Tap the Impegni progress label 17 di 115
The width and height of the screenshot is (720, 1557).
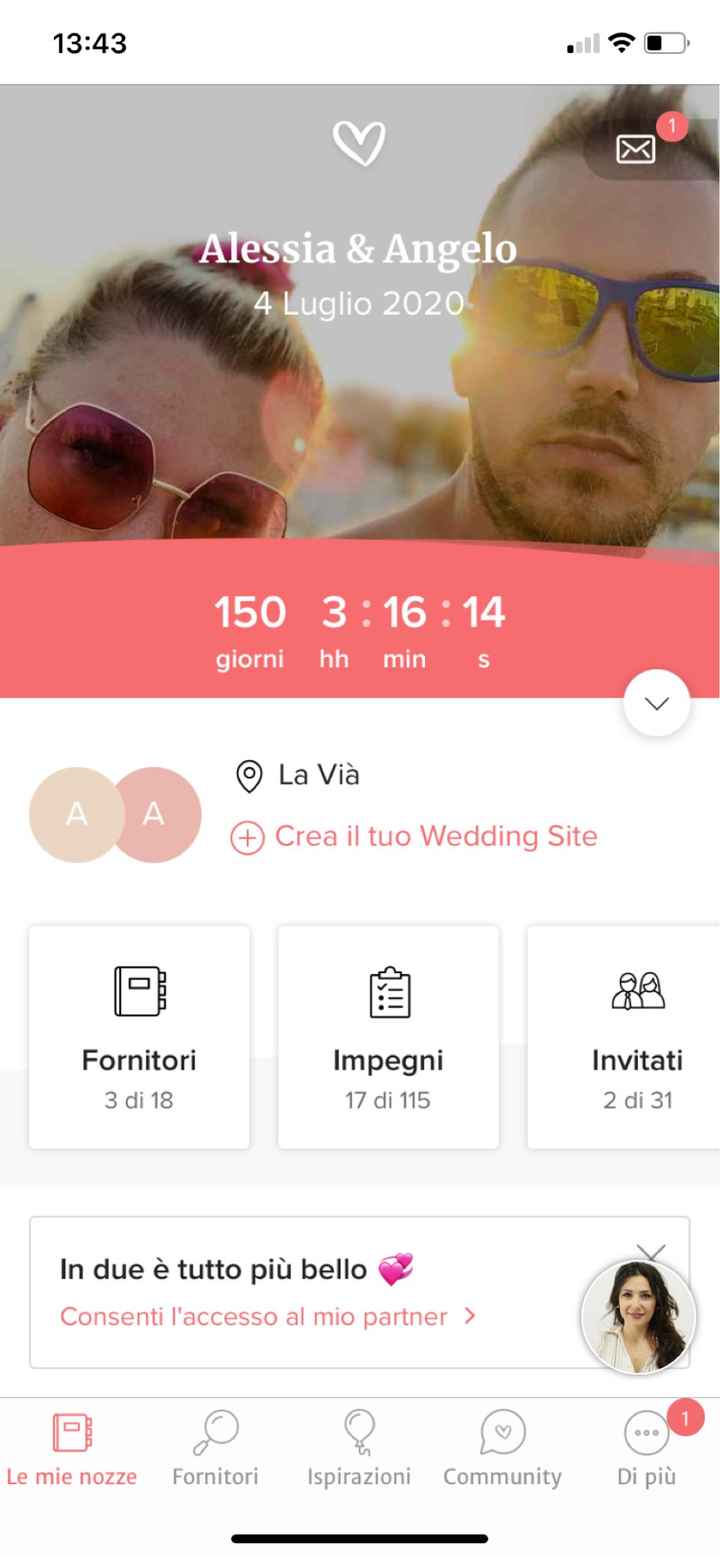(387, 1100)
